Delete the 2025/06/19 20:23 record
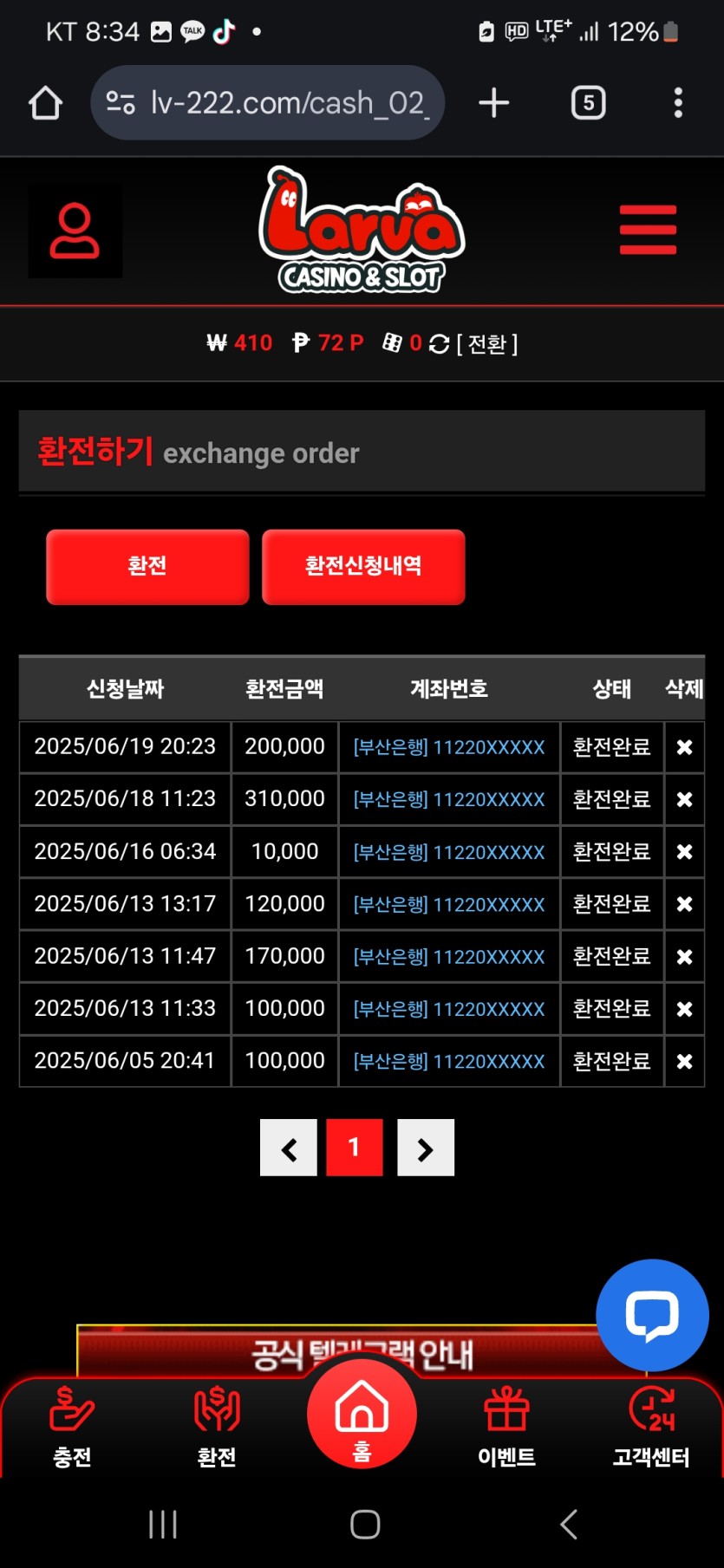724x1568 pixels. point(684,747)
